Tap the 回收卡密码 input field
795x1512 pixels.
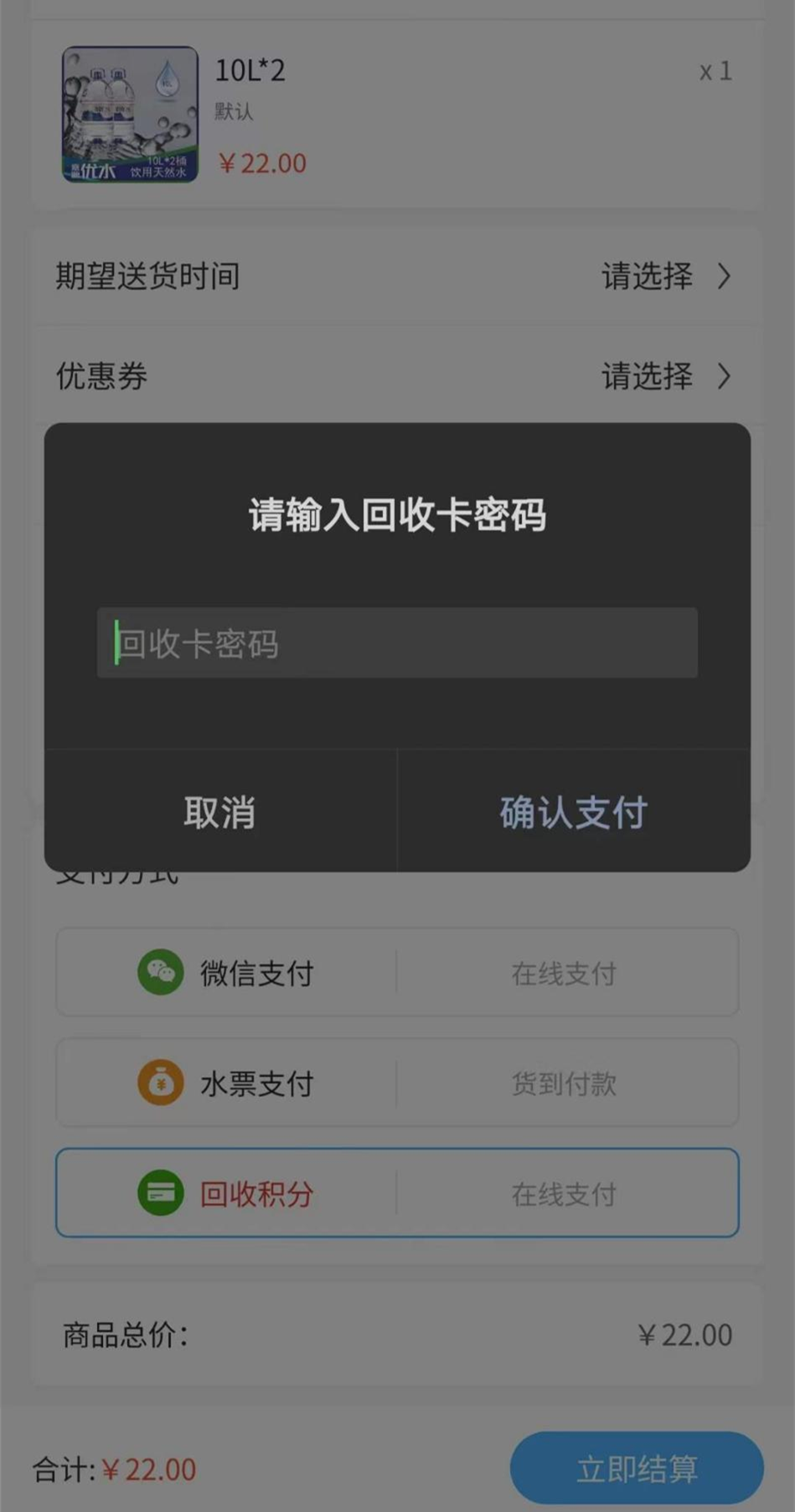[x=397, y=643]
